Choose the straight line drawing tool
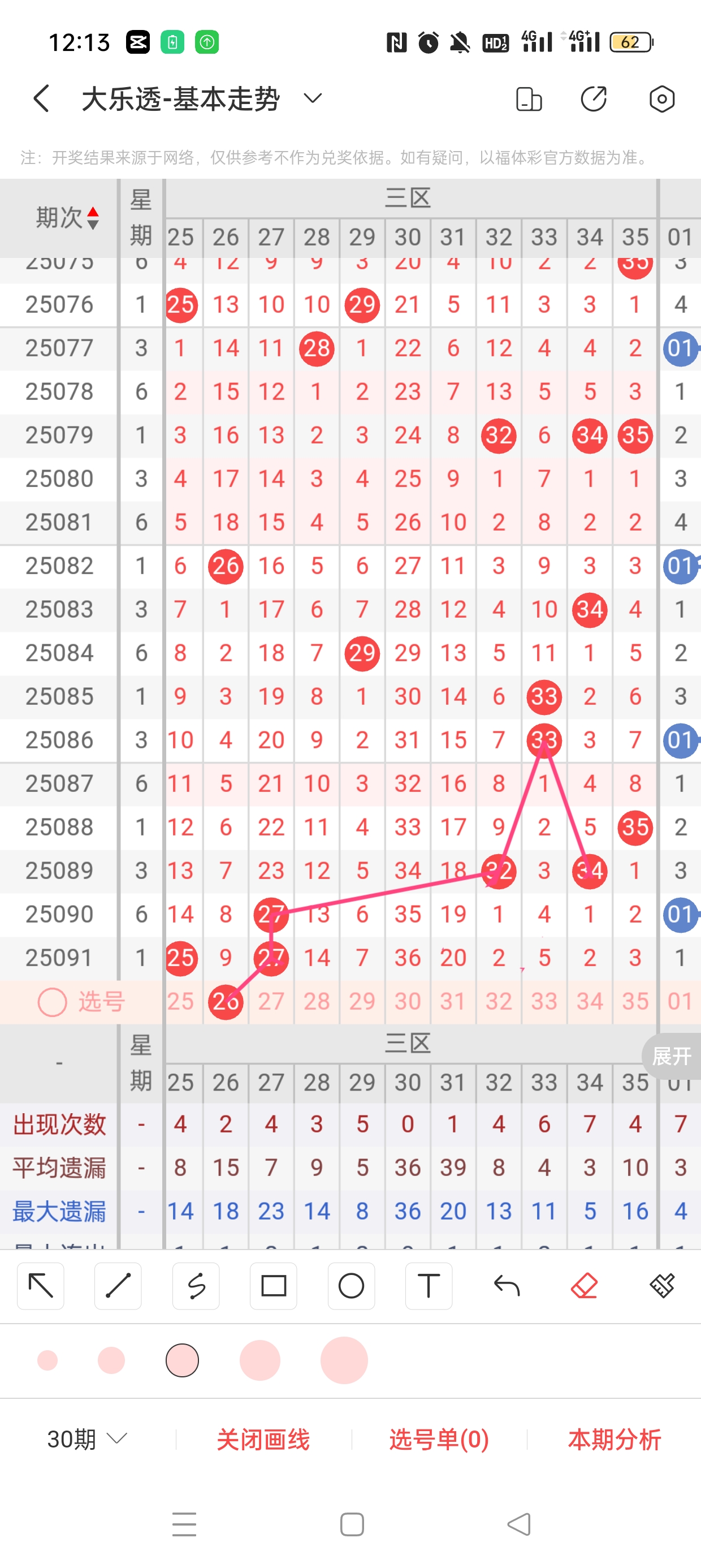Viewport: 701px width, 1568px height. pyautogui.click(x=118, y=1286)
